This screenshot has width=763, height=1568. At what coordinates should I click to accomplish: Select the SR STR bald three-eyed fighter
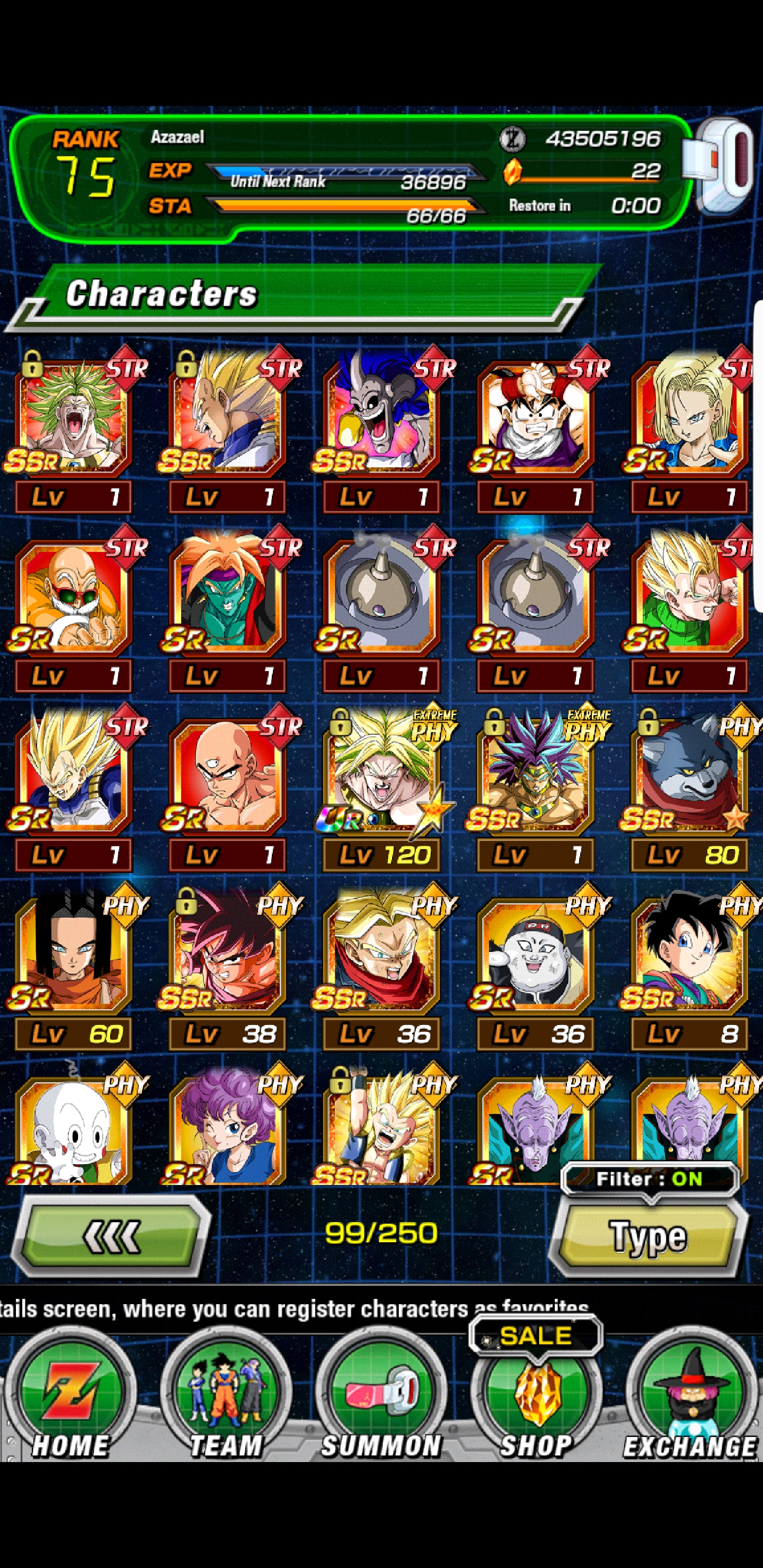227,788
